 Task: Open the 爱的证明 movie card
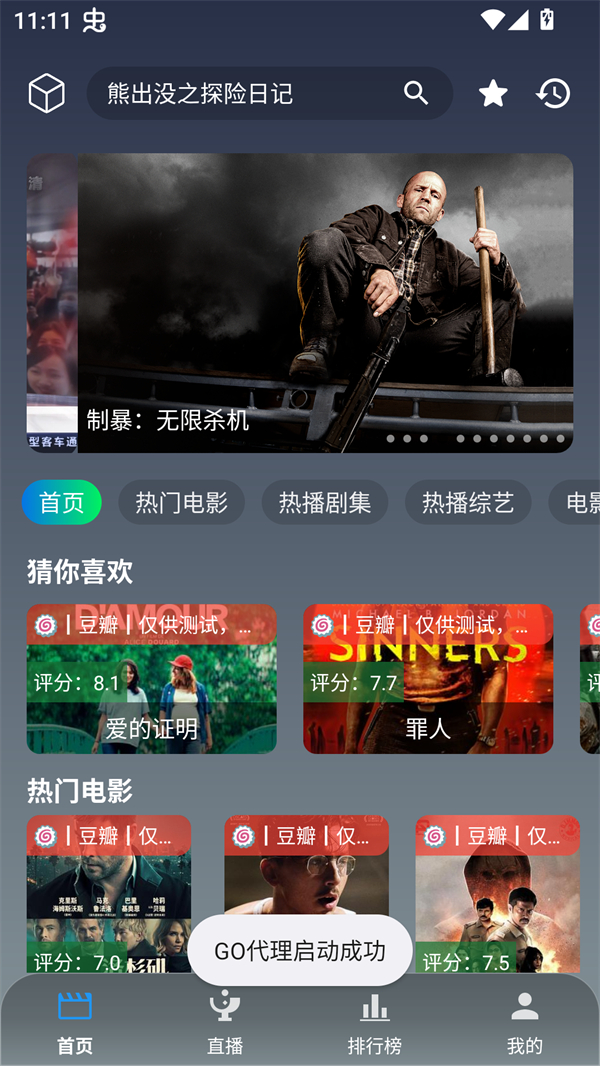(x=152, y=679)
